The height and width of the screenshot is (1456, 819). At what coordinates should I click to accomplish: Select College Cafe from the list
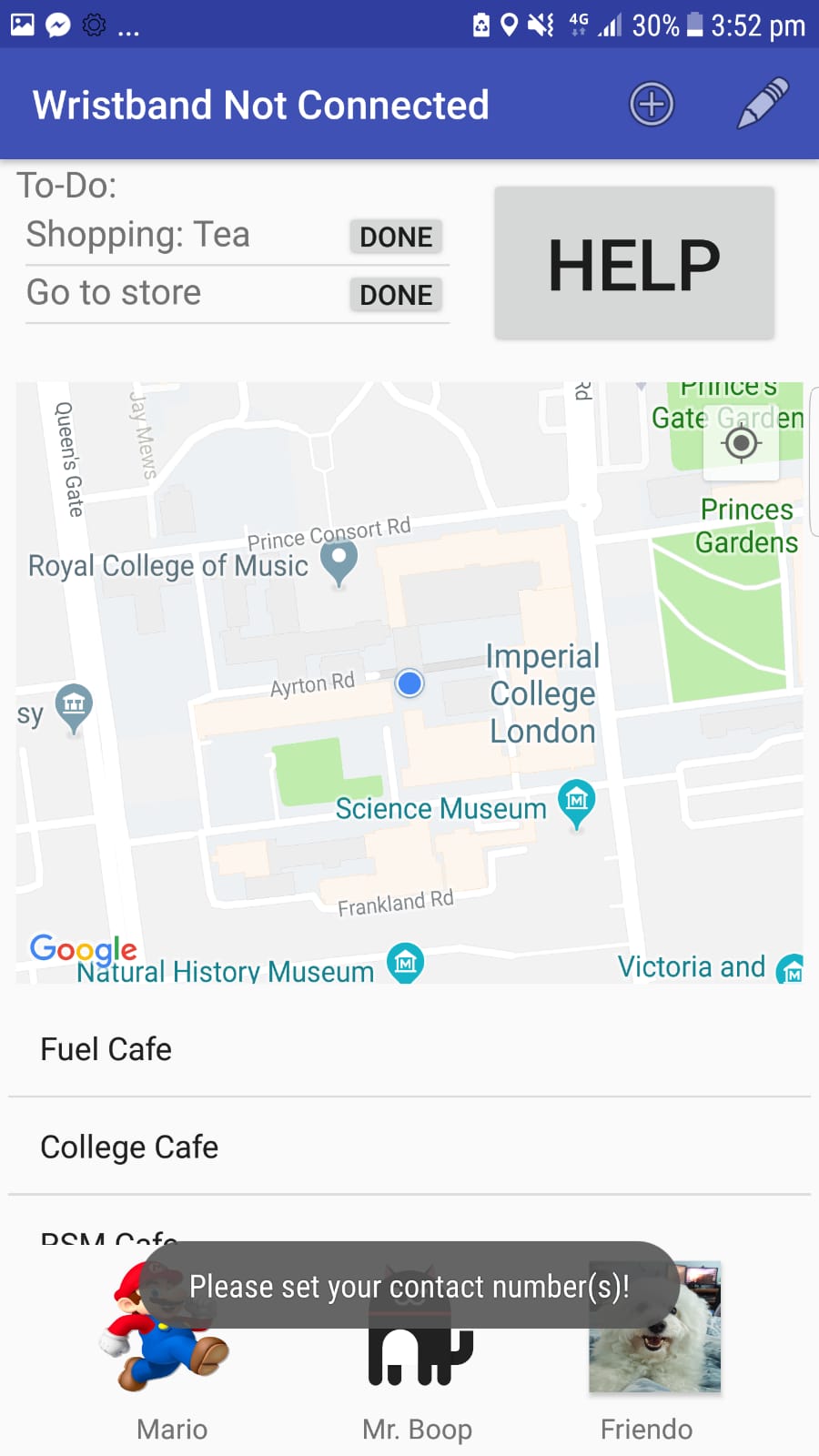[x=409, y=1147]
